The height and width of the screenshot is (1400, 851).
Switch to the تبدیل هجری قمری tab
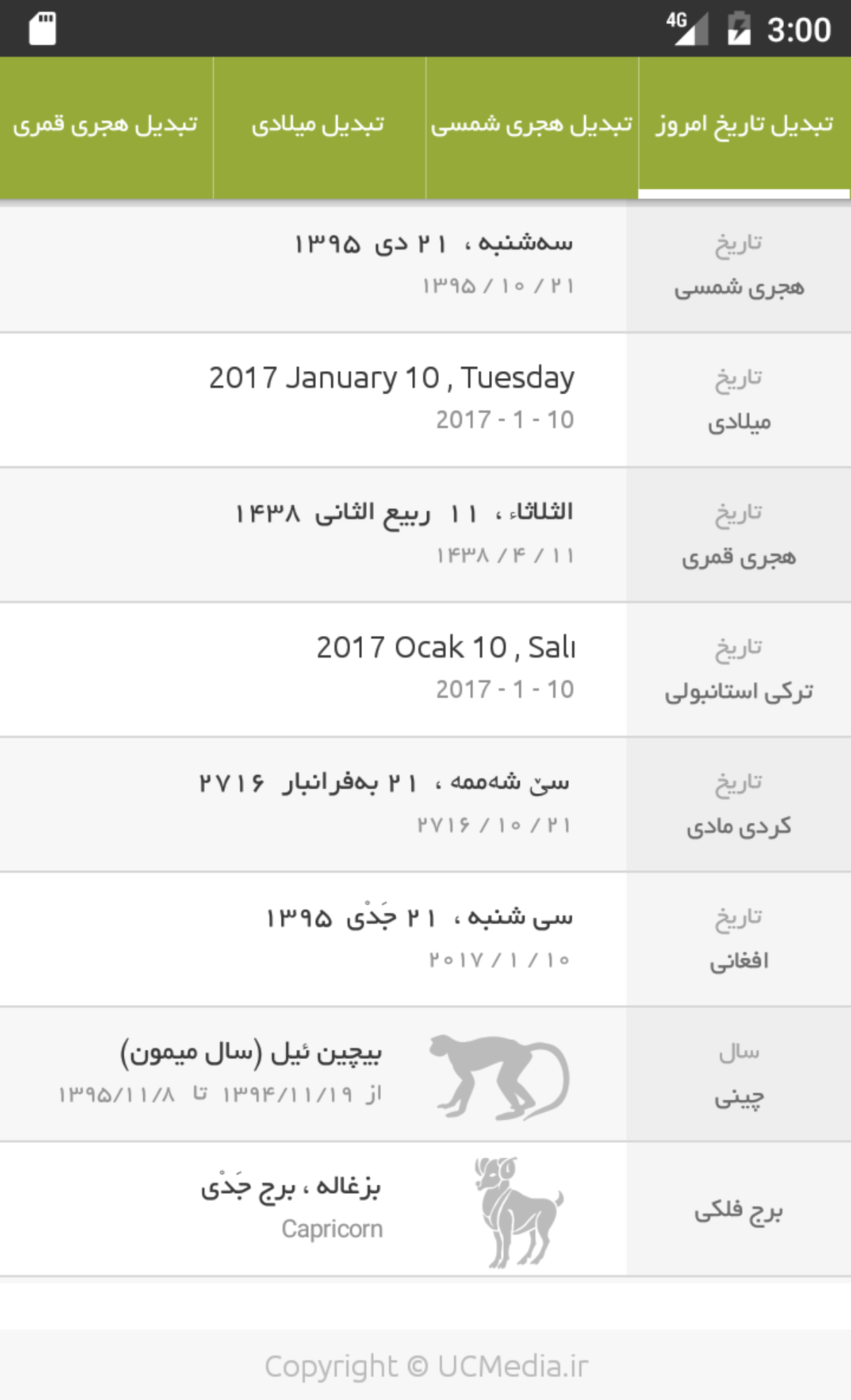pos(106,127)
